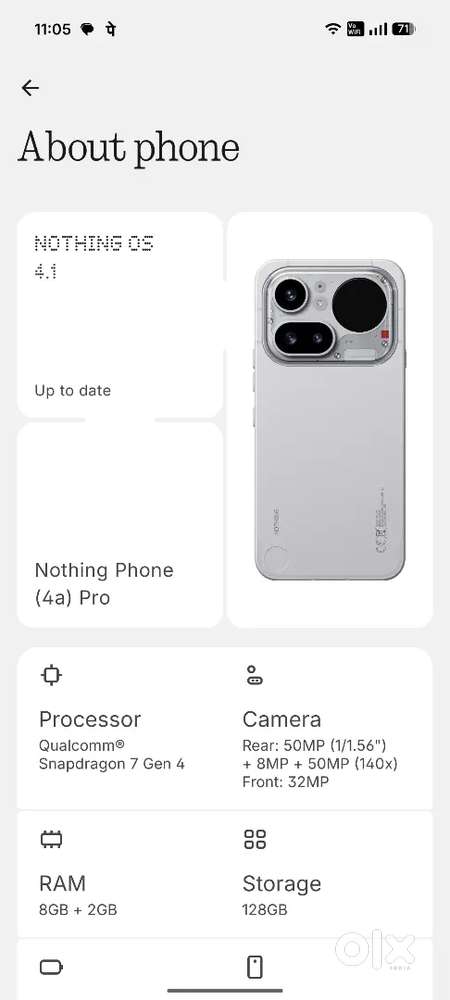This screenshot has width=450, height=1000.
Task: Open the Nothing Phone (4a) Pro name card
Action: pyautogui.click(x=120, y=525)
